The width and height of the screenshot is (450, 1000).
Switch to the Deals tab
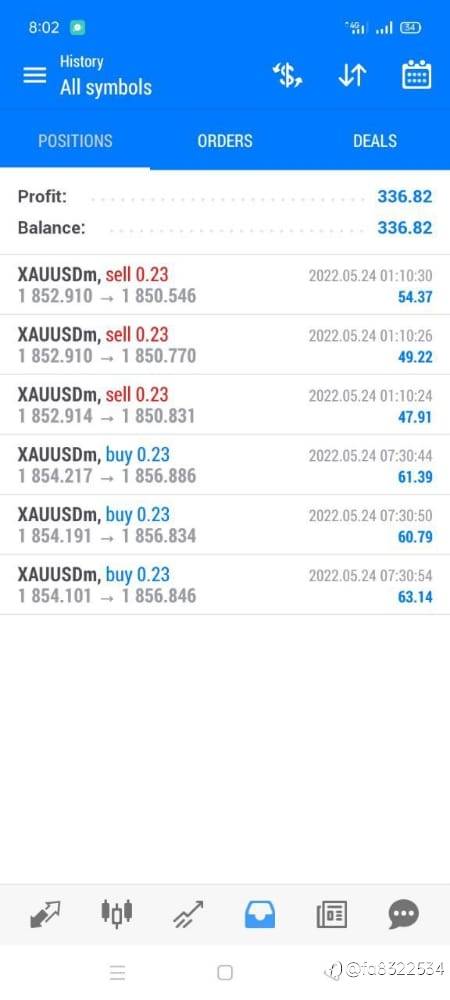[375, 141]
